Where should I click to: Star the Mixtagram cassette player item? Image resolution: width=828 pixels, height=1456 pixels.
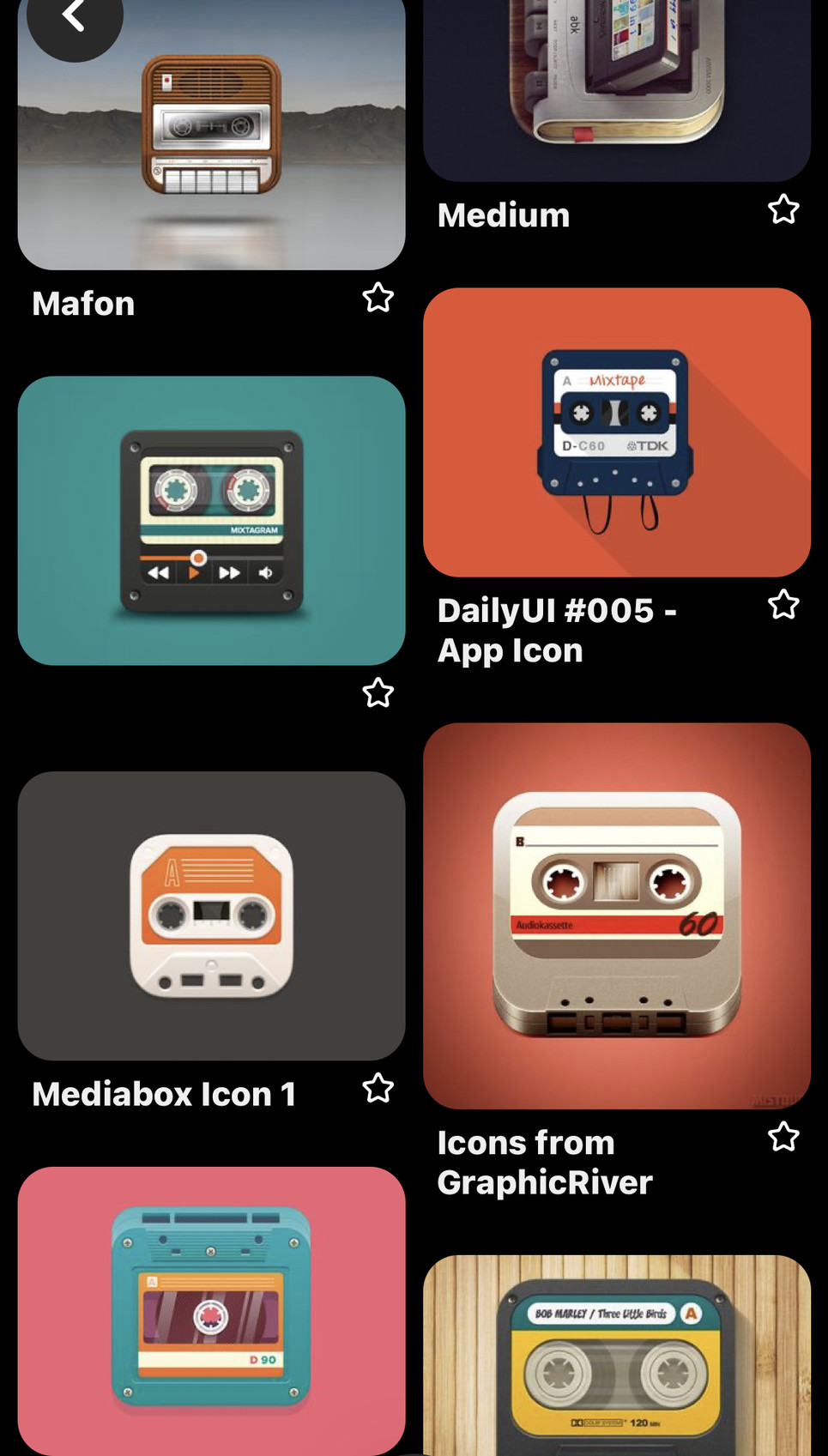(x=378, y=692)
